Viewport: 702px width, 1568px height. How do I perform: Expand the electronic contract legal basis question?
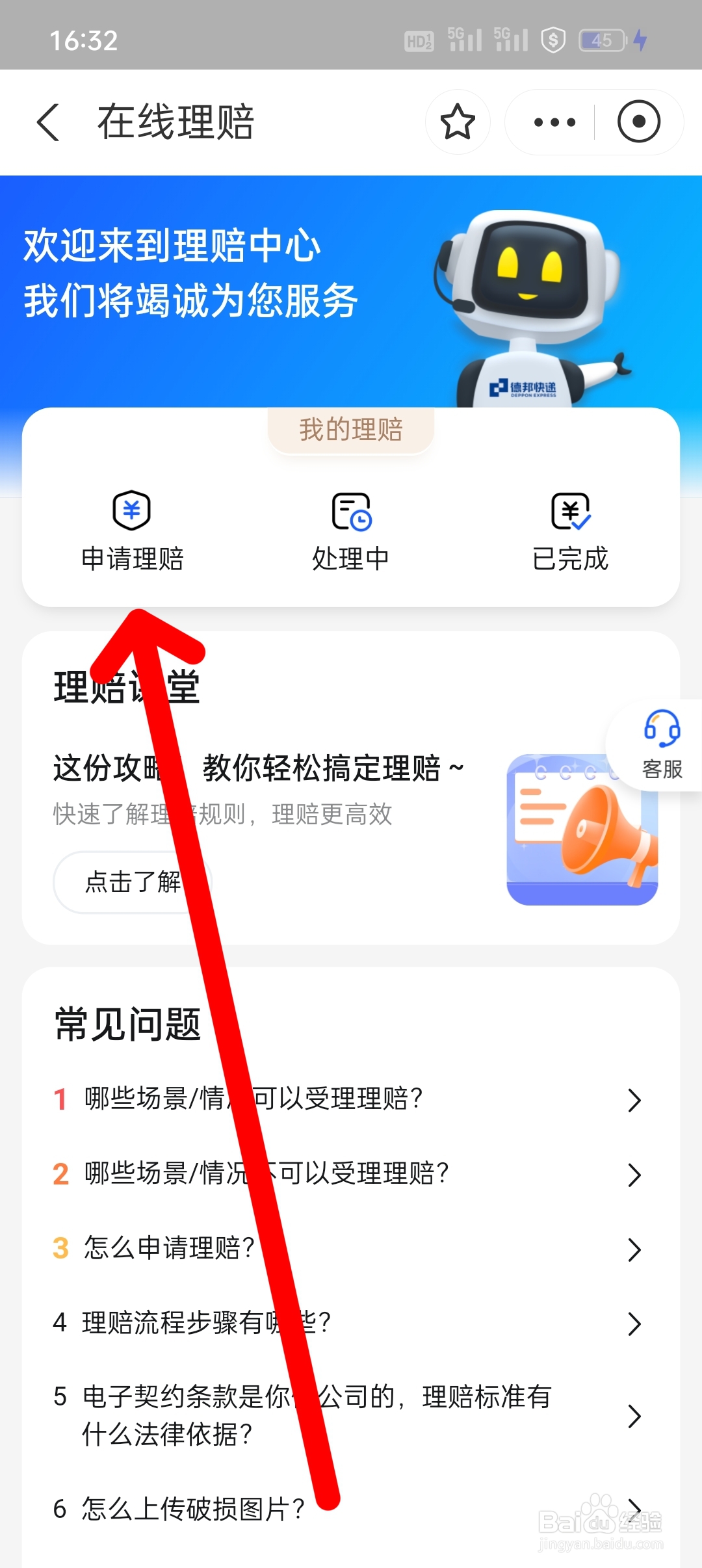[351, 1416]
